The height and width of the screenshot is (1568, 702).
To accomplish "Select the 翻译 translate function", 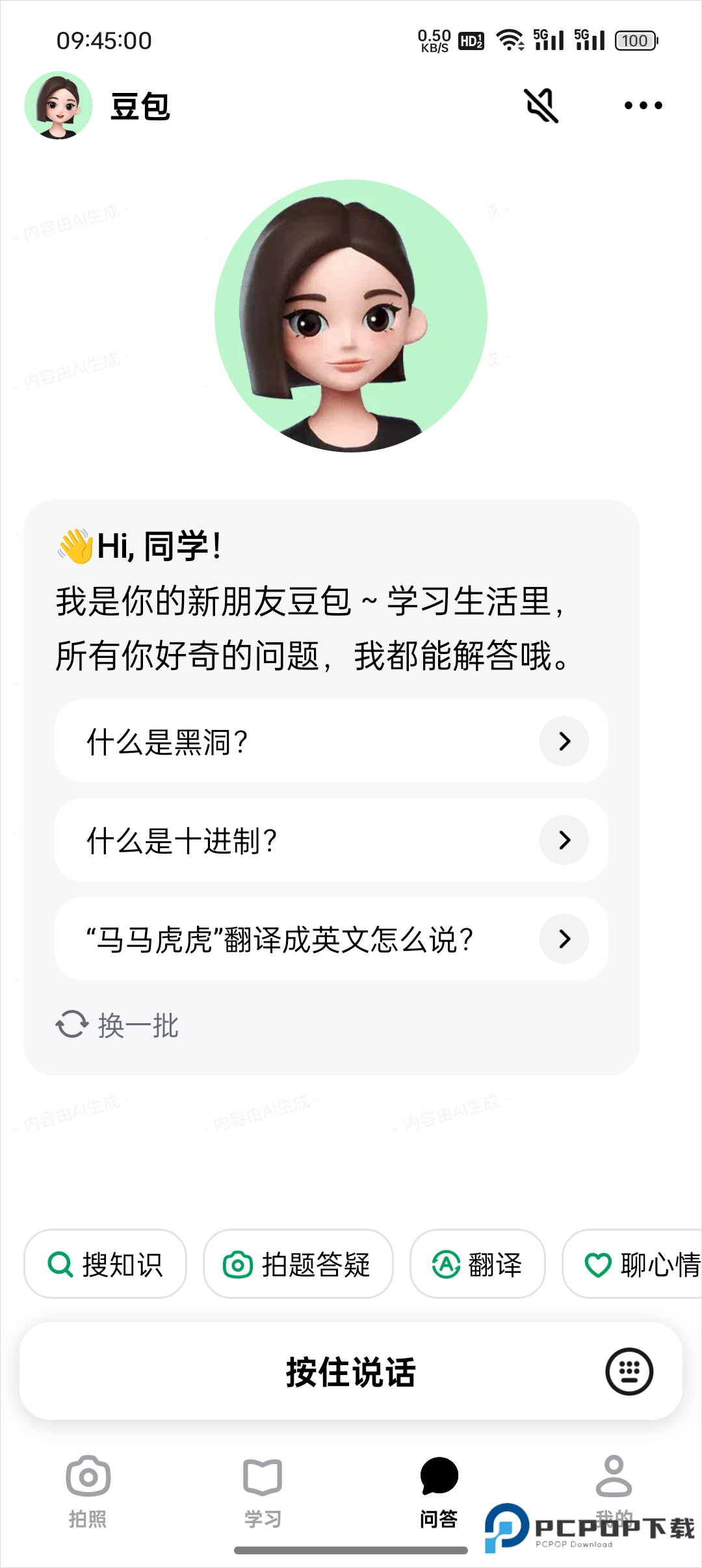I will click(x=478, y=1264).
